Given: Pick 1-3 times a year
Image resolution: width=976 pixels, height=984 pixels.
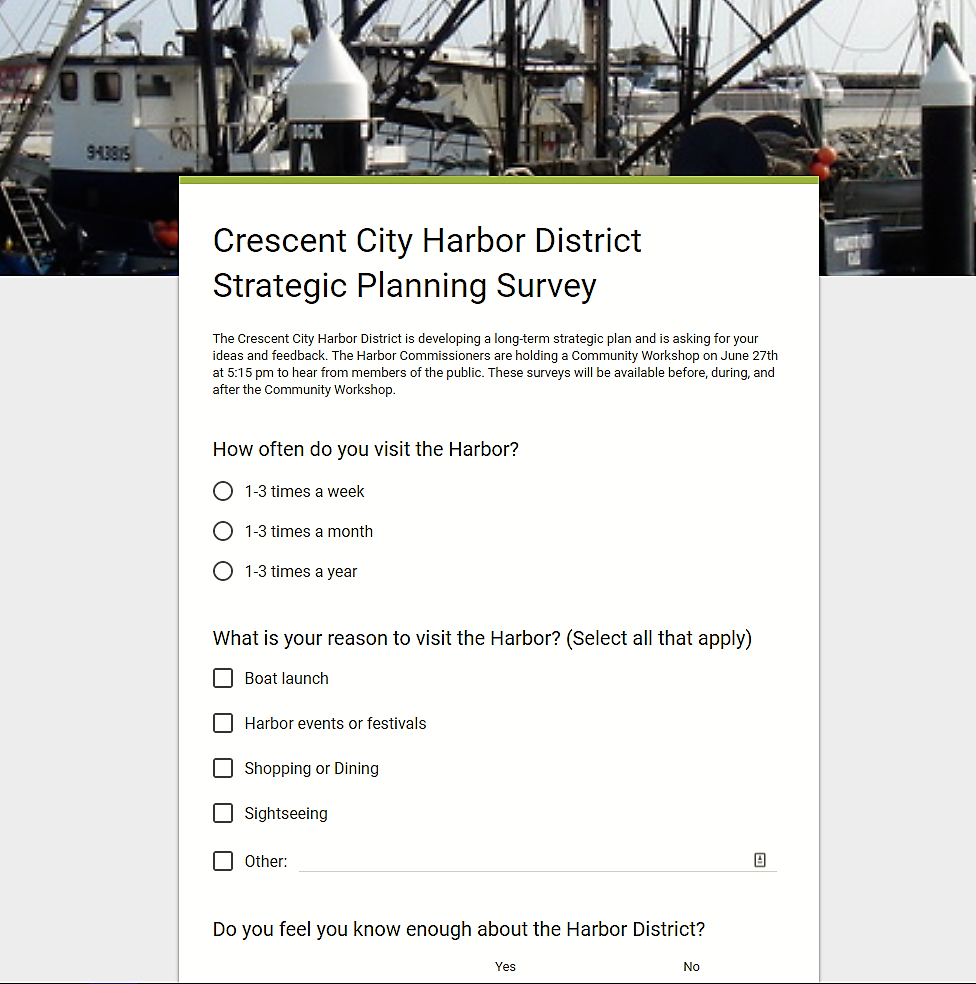Looking at the screenshot, I should click(223, 571).
